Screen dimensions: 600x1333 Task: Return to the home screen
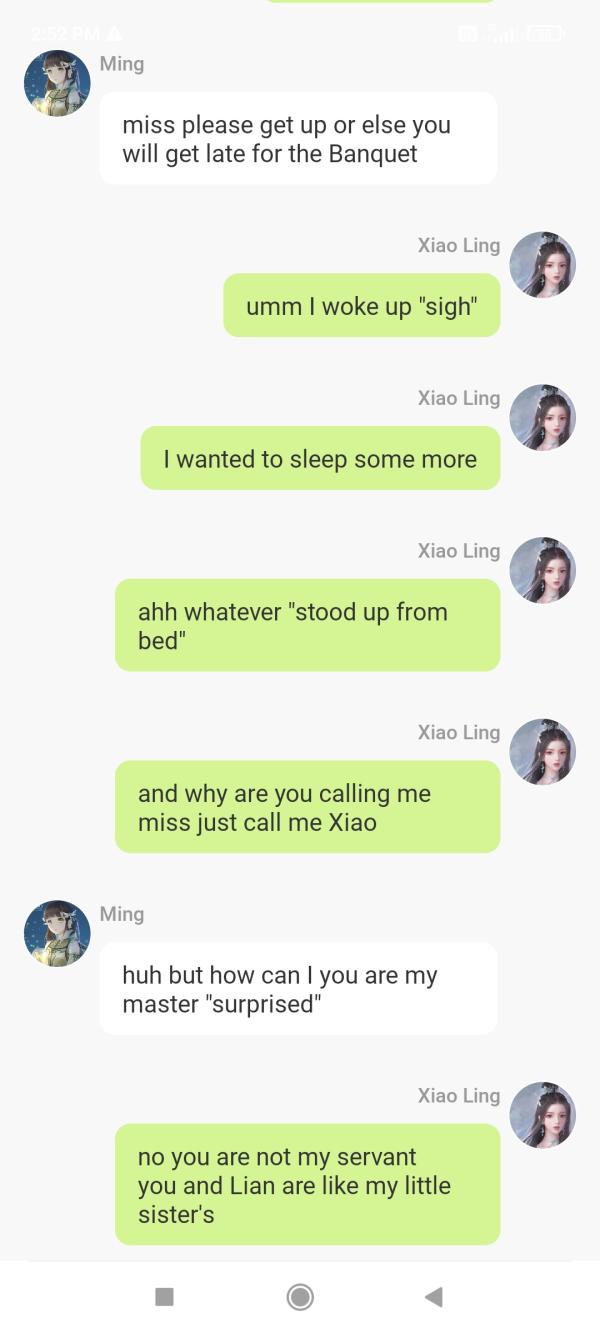[x=299, y=1297]
